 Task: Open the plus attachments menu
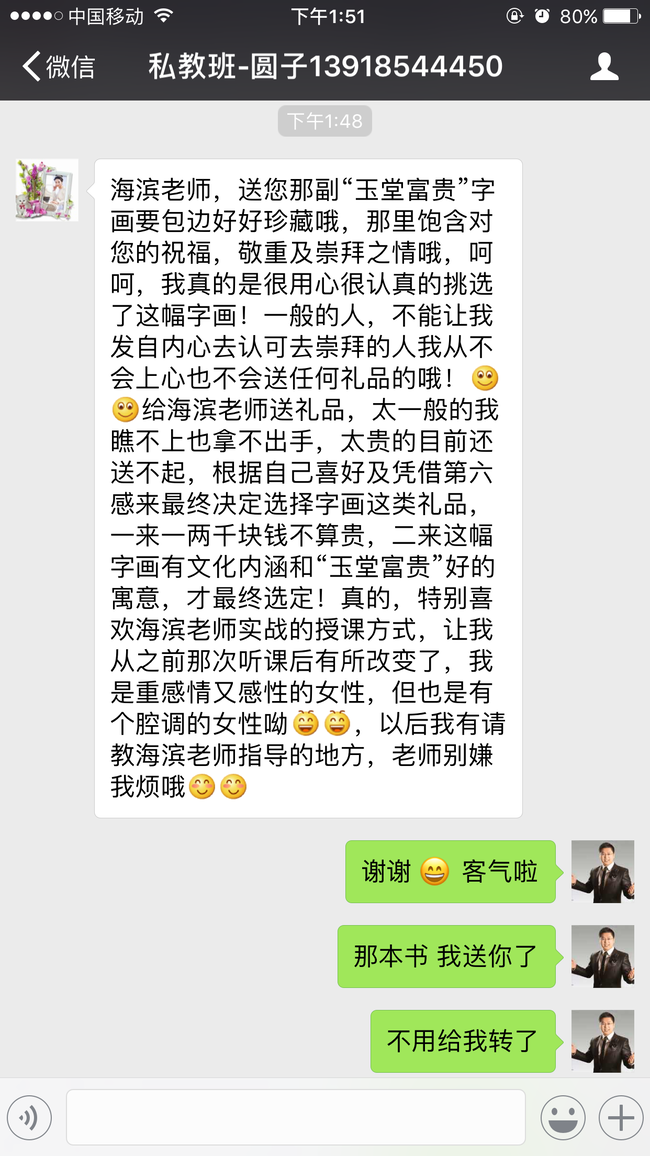tap(620, 1117)
